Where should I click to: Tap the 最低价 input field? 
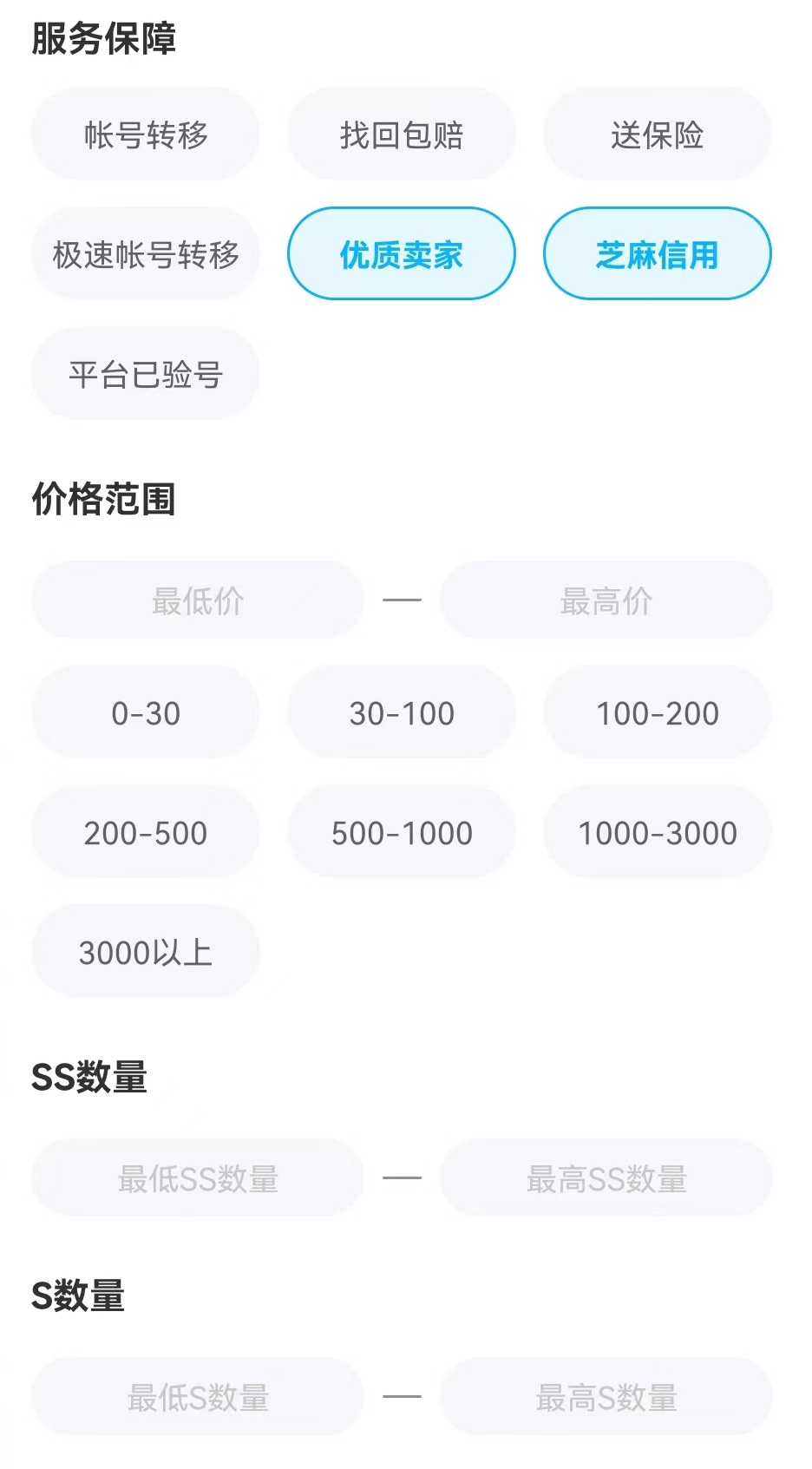pyautogui.click(x=198, y=600)
